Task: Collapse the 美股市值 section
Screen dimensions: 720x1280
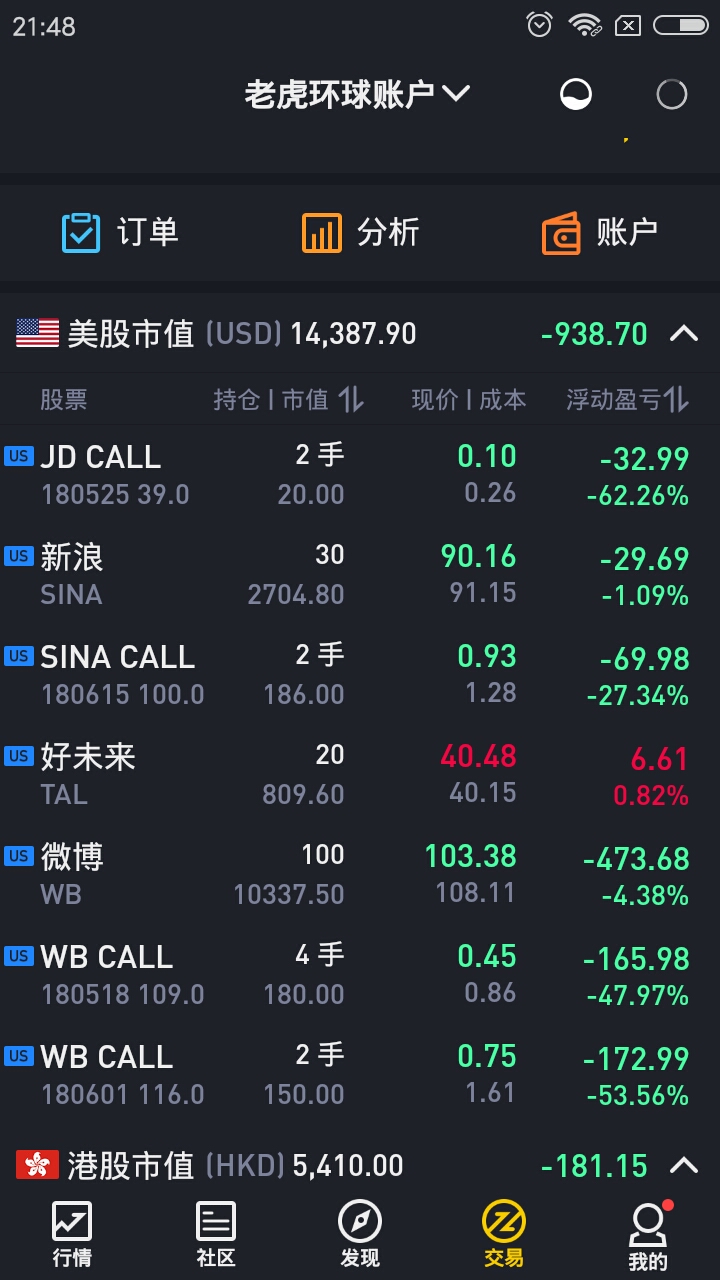Action: 684,333
